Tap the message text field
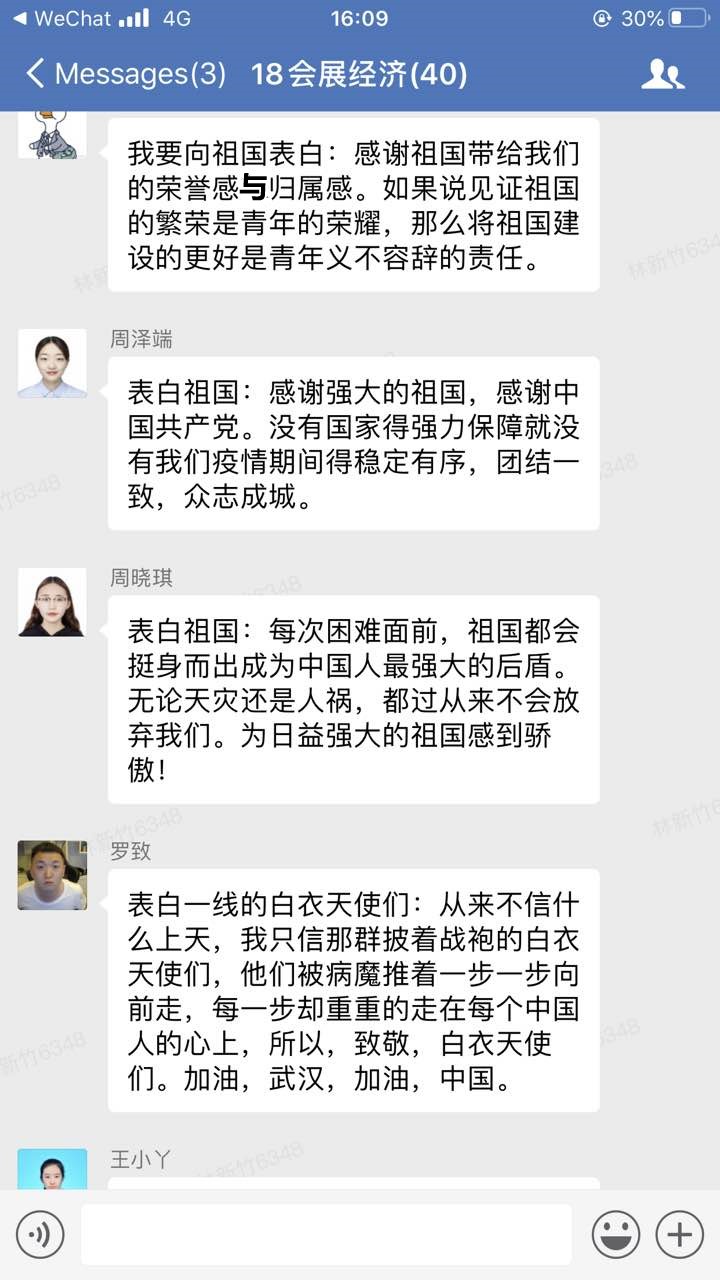Image resolution: width=720 pixels, height=1280 pixels. [326, 1234]
